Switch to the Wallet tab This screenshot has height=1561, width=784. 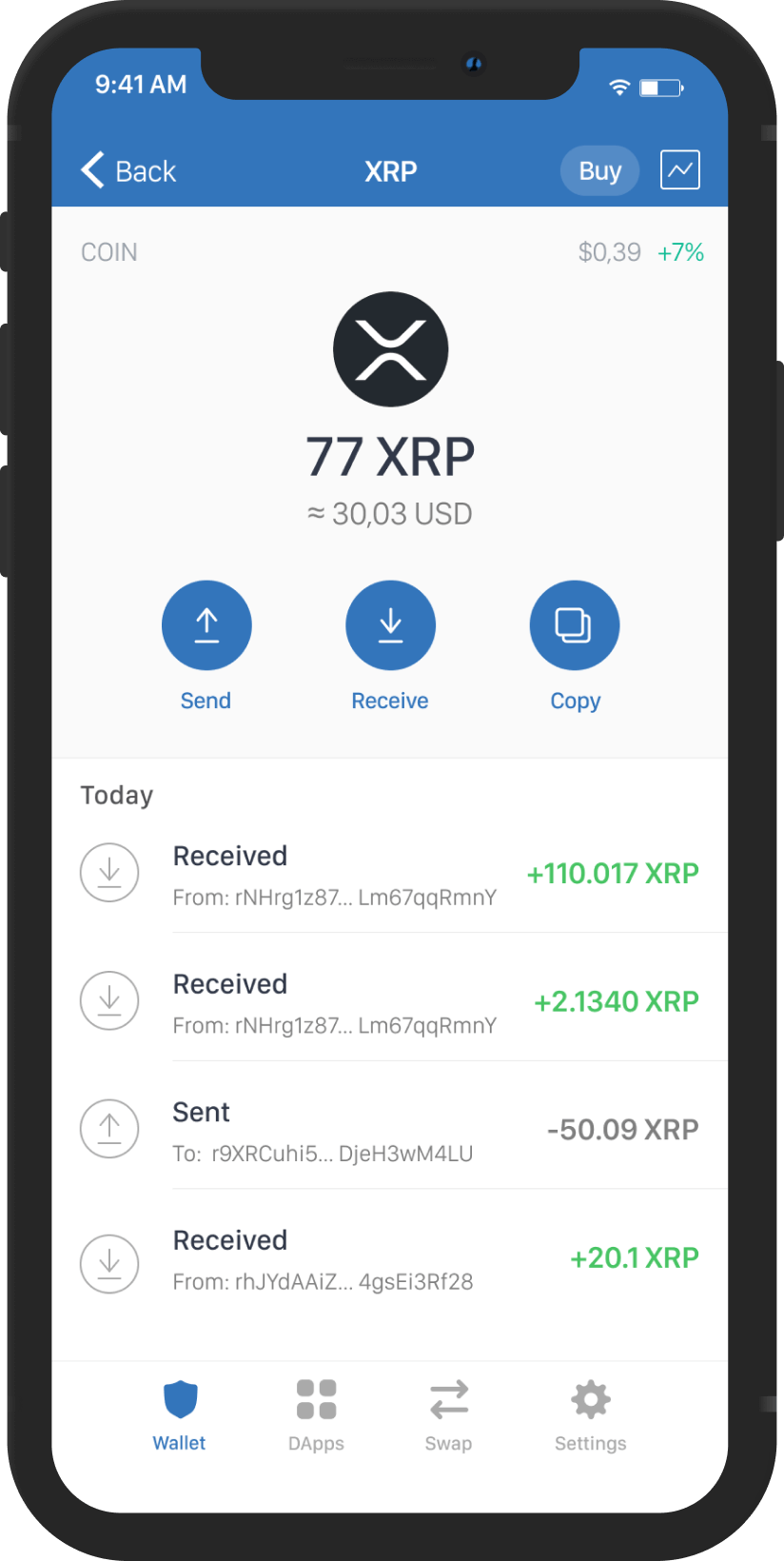pos(180,1415)
